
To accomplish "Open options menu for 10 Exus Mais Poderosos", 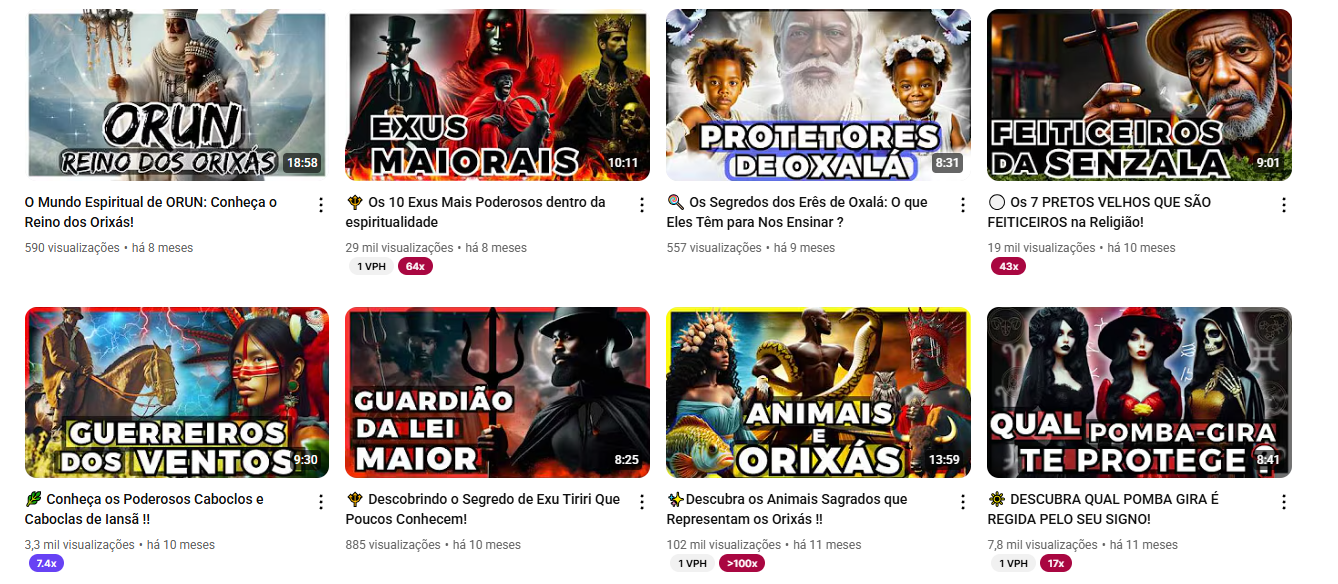I will pyautogui.click(x=642, y=205).
